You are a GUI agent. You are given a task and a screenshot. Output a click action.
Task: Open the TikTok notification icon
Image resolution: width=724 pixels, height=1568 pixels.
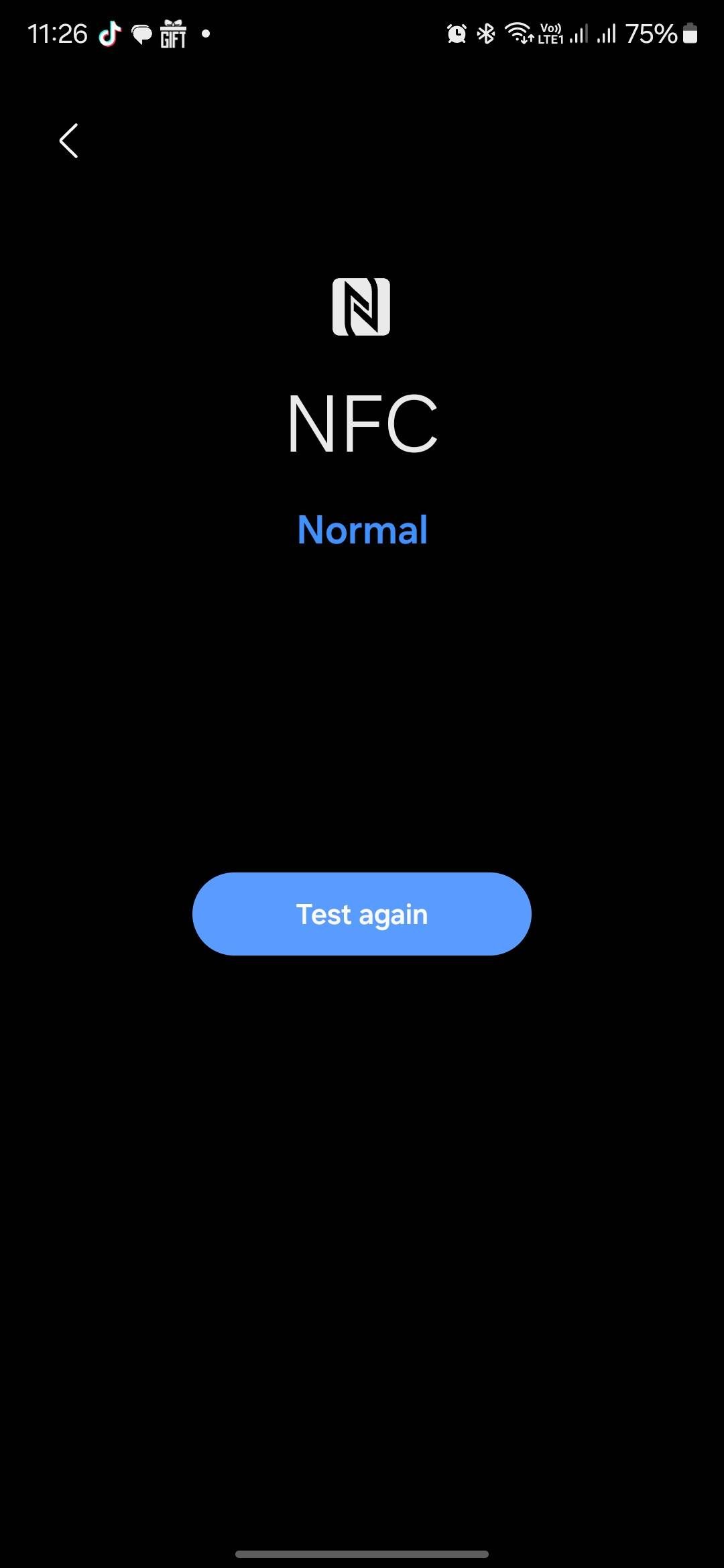pos(109,33)
